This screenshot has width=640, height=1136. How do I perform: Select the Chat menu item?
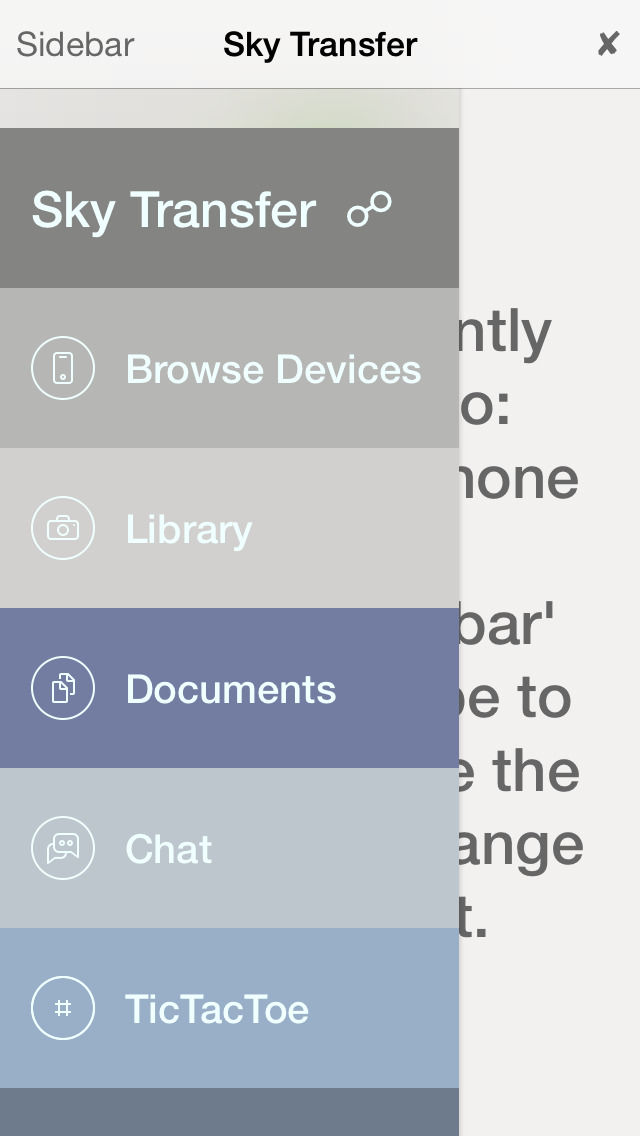point(229,848)
